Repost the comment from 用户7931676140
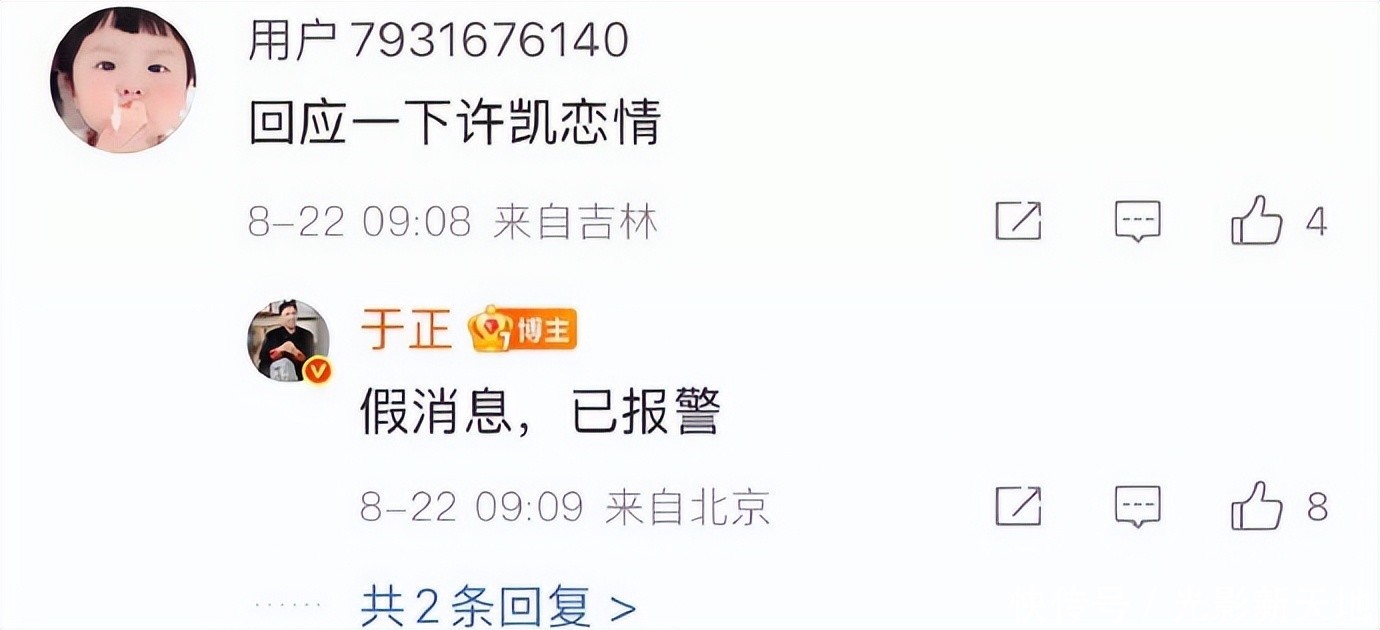Image resolution: width=1380 pixels, height=630 pixels. (x=1018, y=220)
